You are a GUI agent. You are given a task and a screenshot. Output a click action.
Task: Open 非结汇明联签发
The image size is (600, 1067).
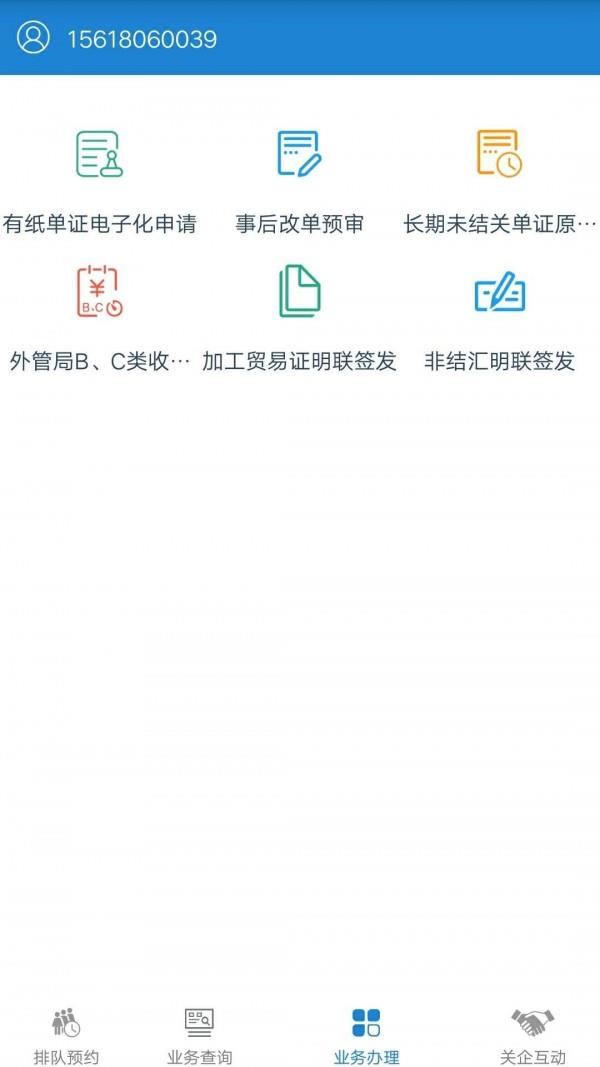[500, 319]
